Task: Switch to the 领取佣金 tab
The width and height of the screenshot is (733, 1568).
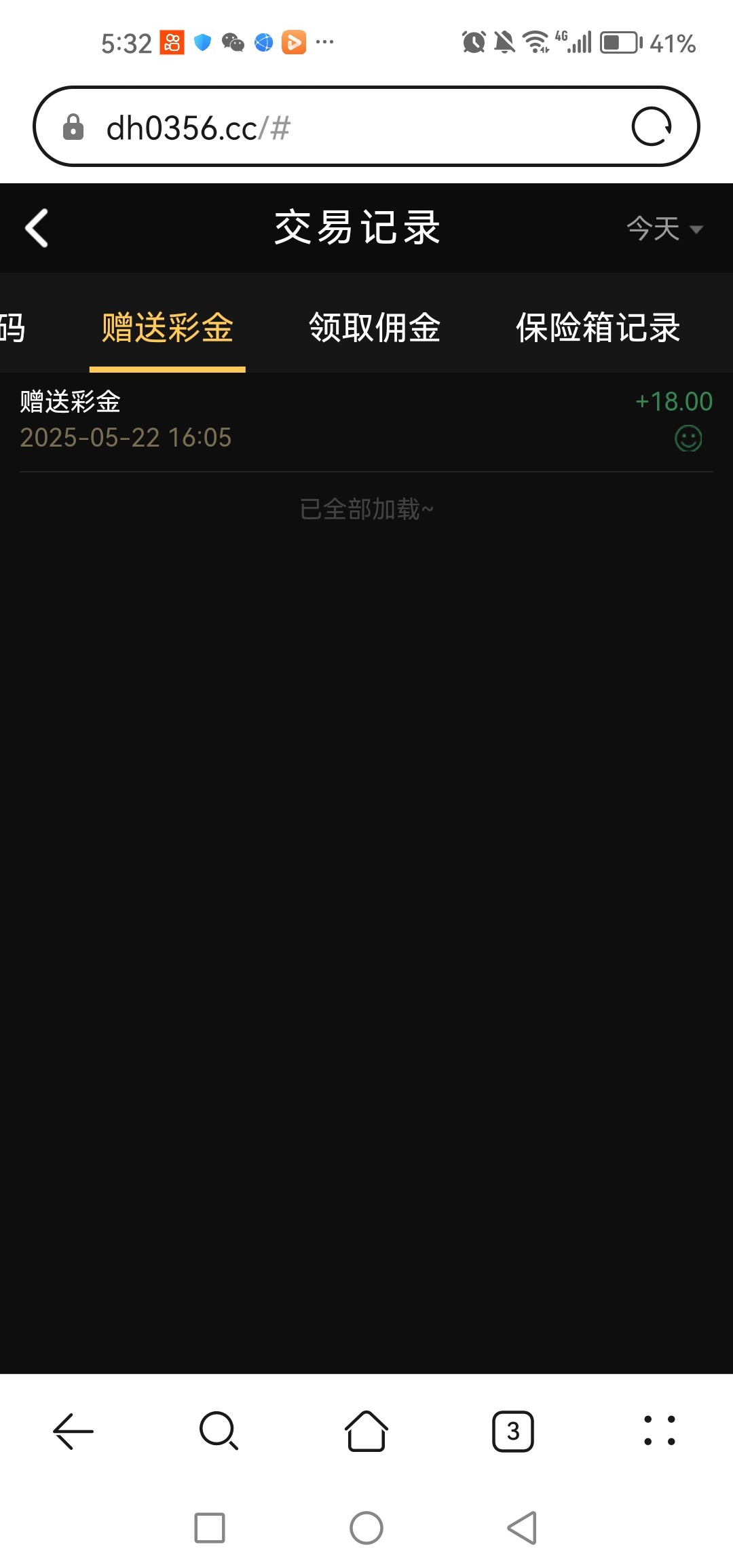Action: pos(375,328)
